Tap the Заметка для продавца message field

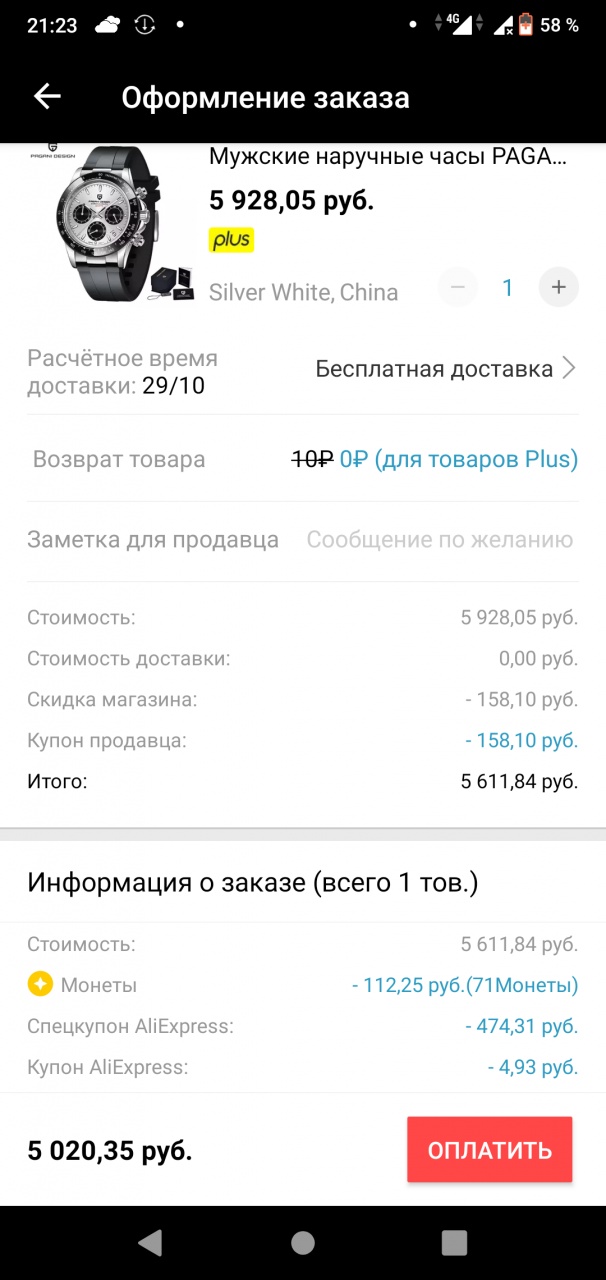click(x=439, y=540)
